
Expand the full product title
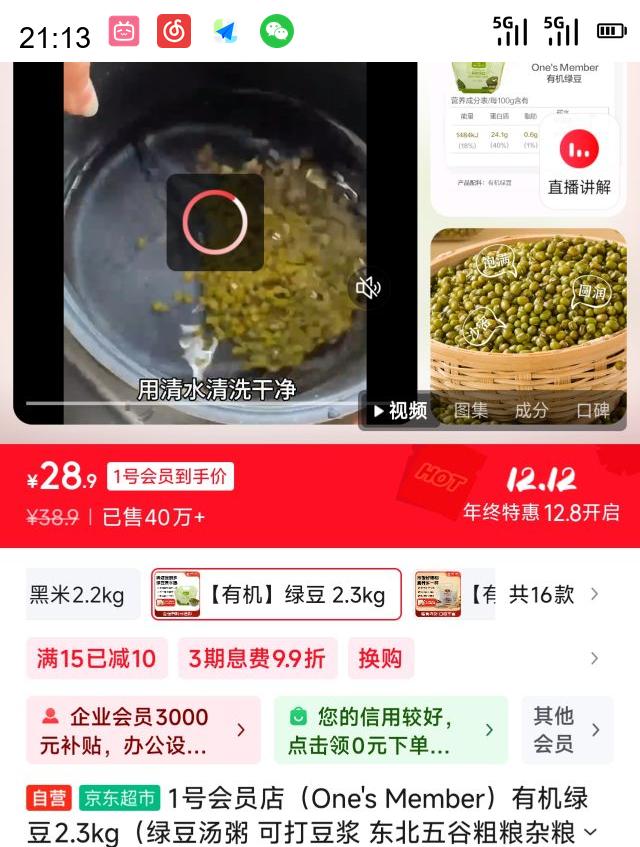[x=590, y=832]
